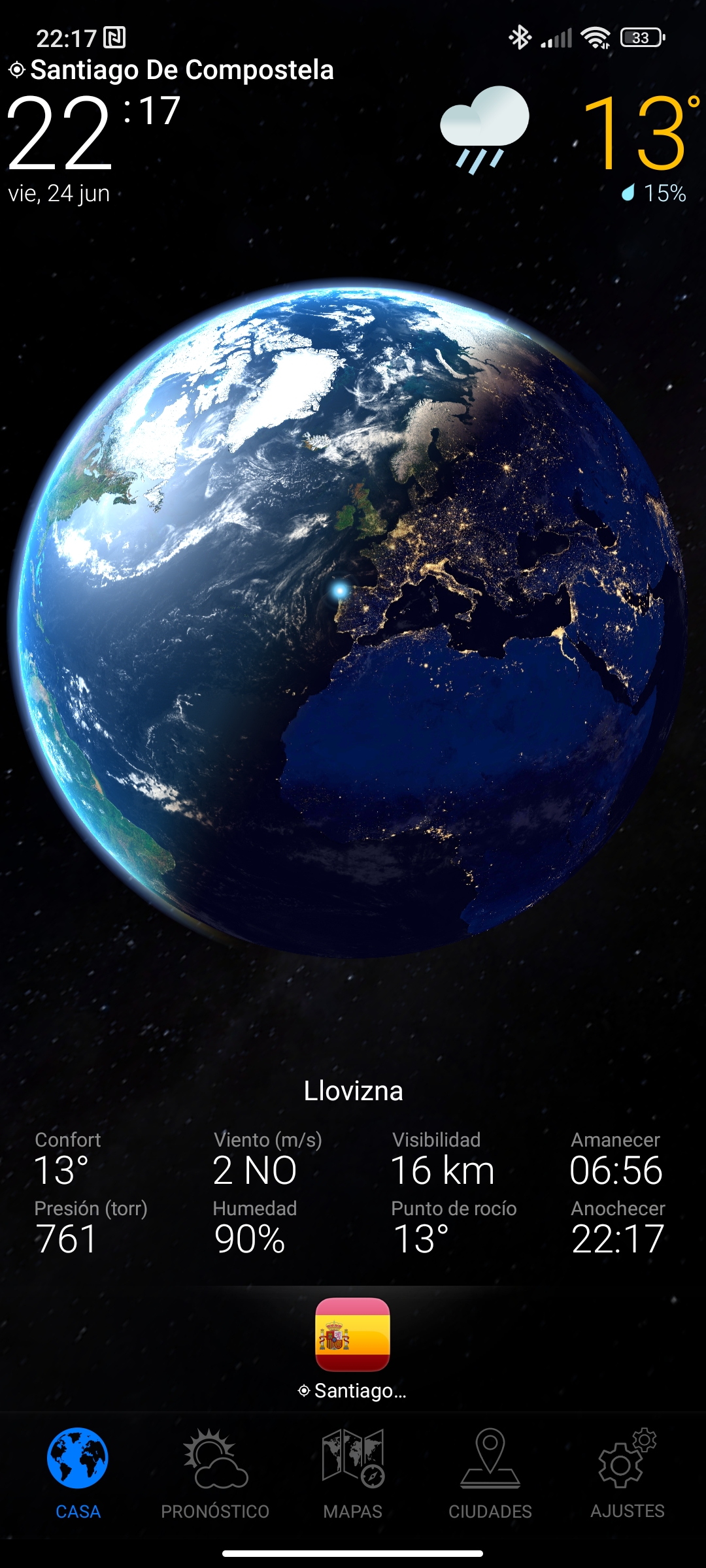Tap Santiago De Compostela location header
Screen dimensions: 706x1568
[173, 70]
